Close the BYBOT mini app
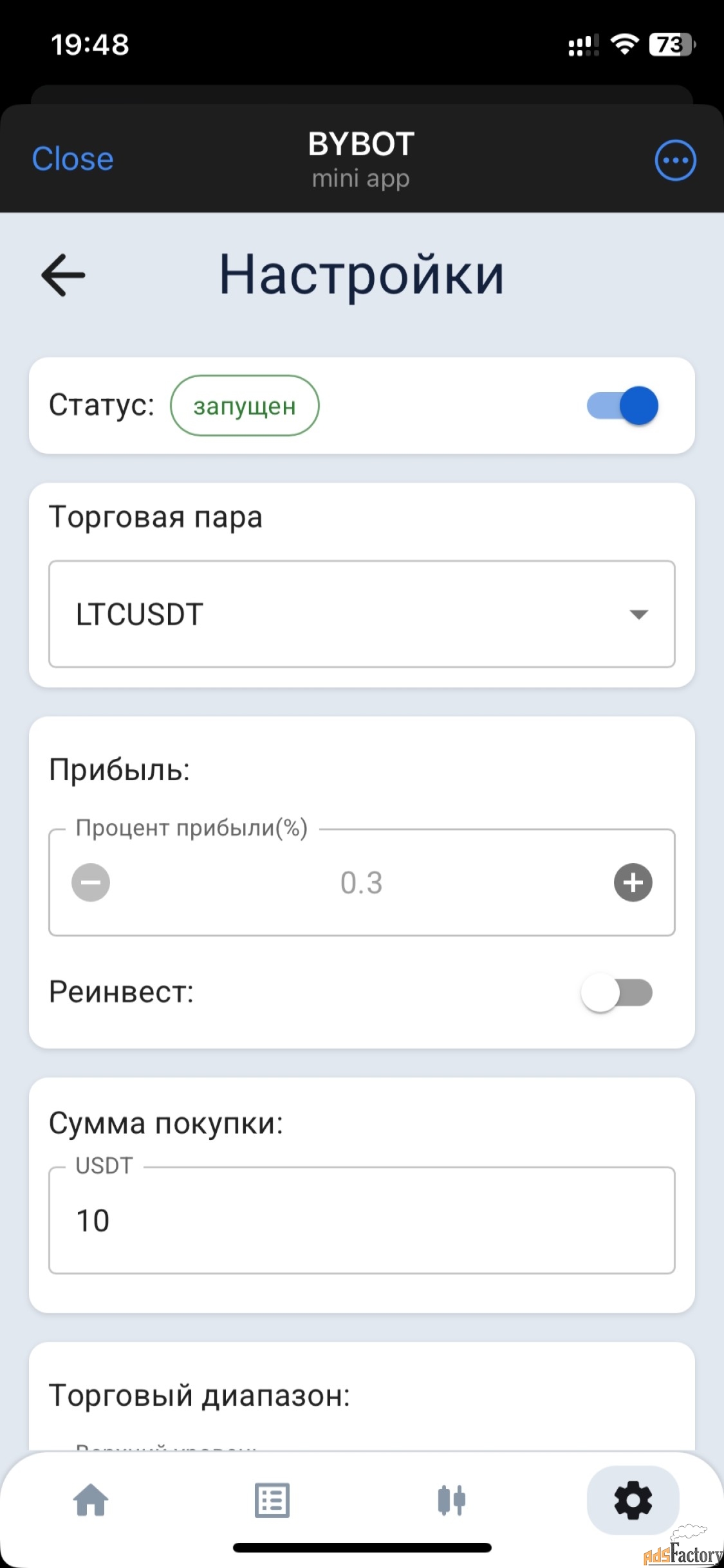This screenshot has width=724, height=1568. pyautogui.click(x=73, y=159)
